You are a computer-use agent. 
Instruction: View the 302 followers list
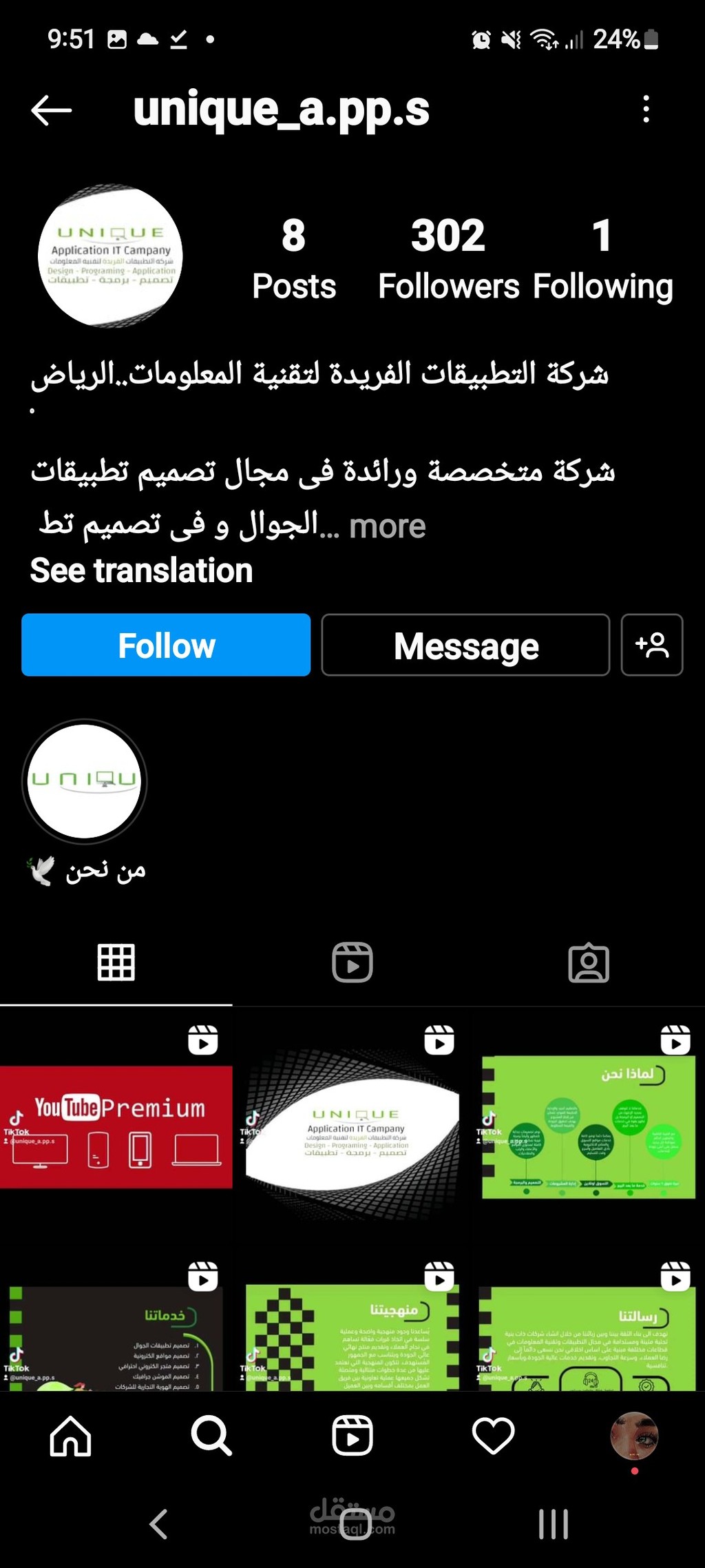(448, 259)
